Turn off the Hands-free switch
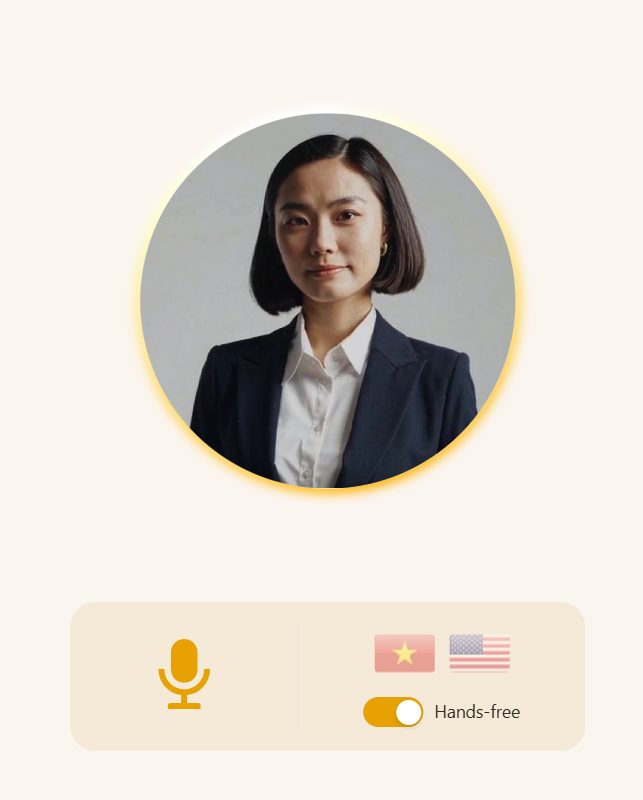 [393, 712]
